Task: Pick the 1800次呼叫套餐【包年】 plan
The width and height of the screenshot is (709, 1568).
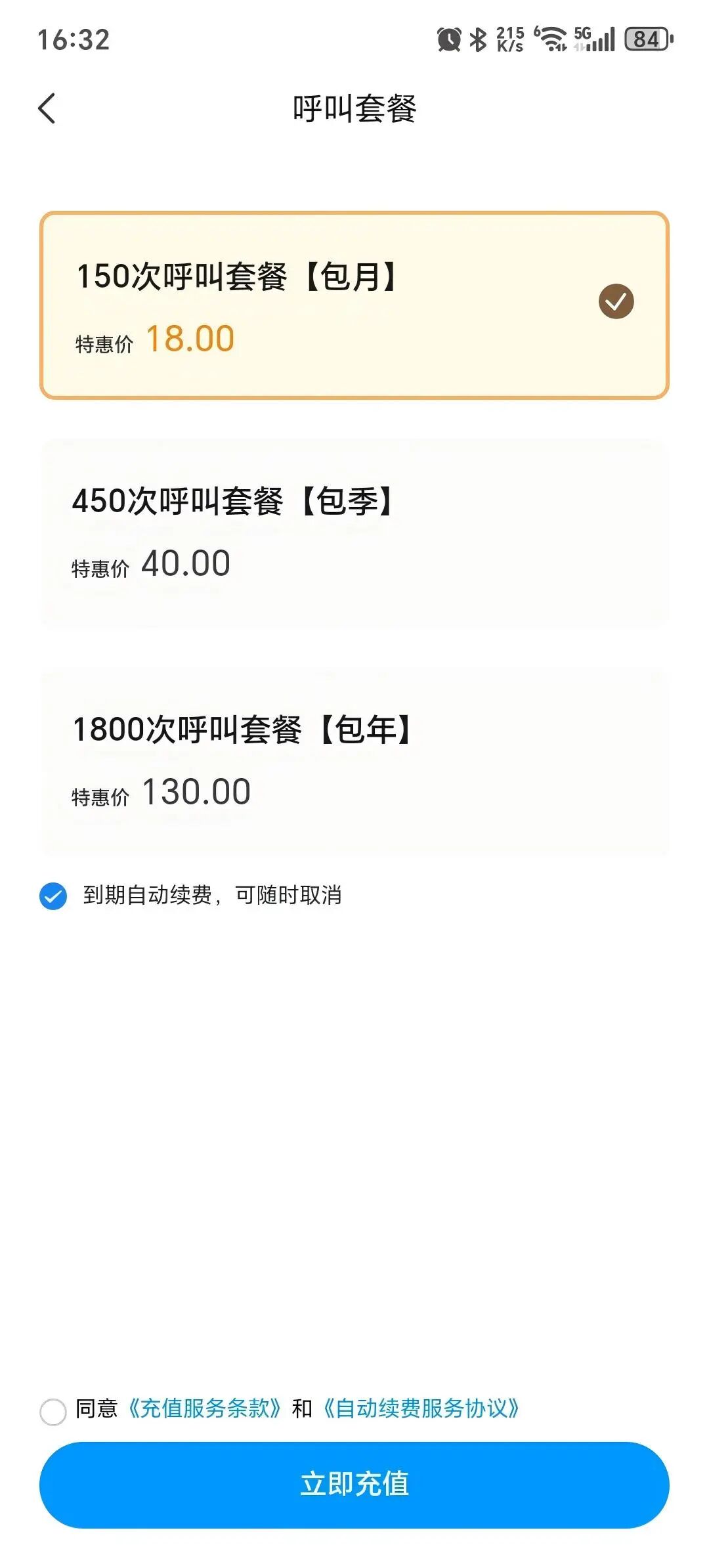Action: tap(354, 760)
